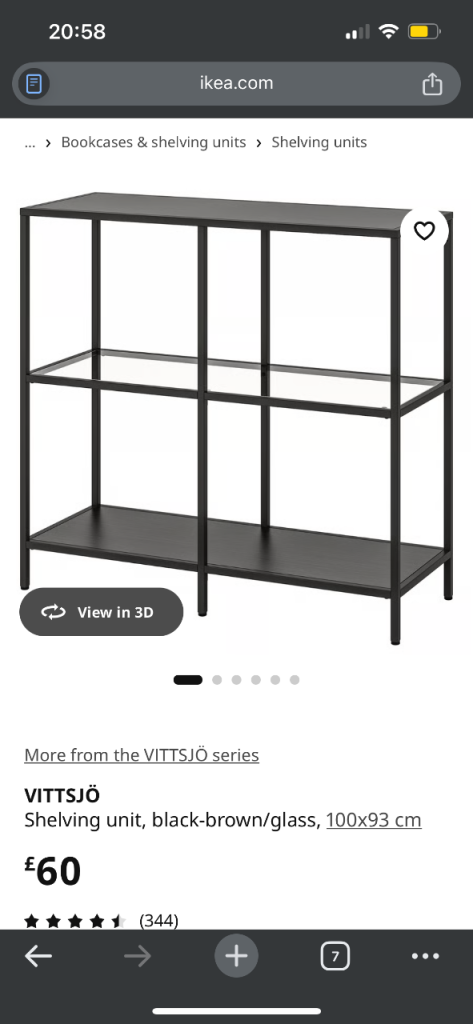Viewport: 473px width, 1024px height.
Task: Jump to the second image indicator dot
Action: pos(217,680)
